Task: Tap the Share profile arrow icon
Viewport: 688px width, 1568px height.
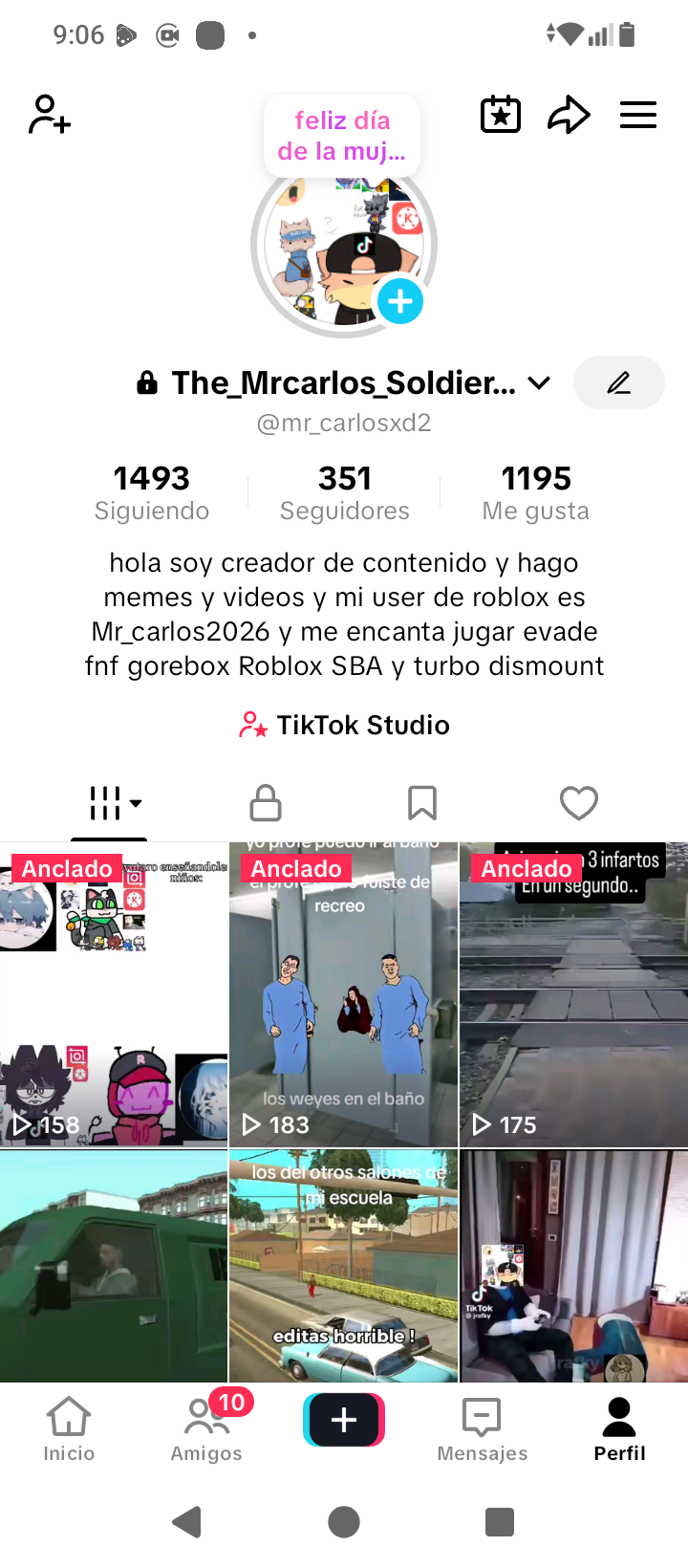Action: 569,114
